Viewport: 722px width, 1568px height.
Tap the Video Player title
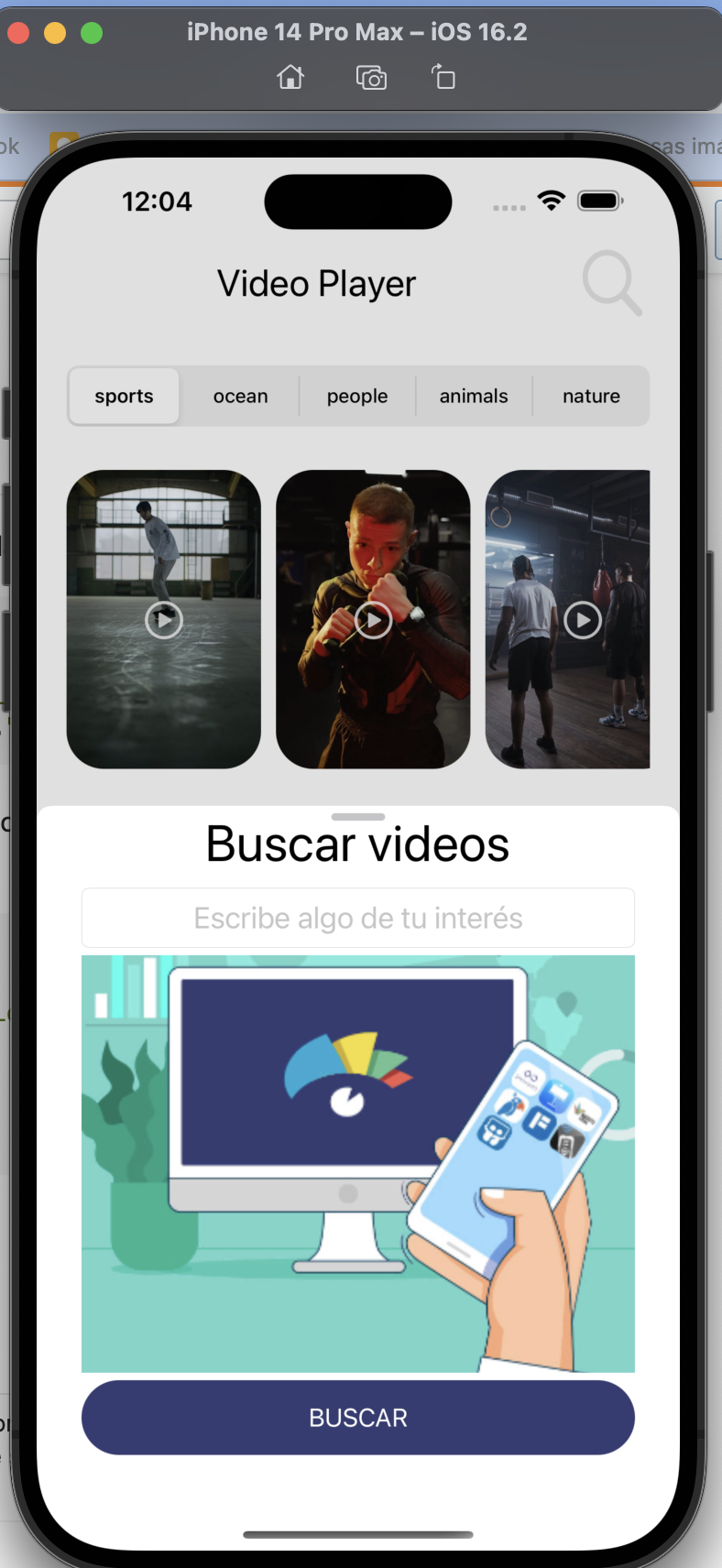[316, 283]
